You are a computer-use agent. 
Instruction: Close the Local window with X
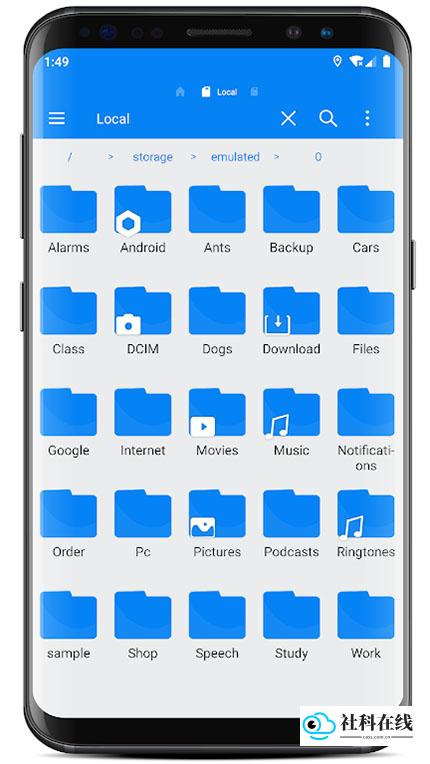point(288,118)
